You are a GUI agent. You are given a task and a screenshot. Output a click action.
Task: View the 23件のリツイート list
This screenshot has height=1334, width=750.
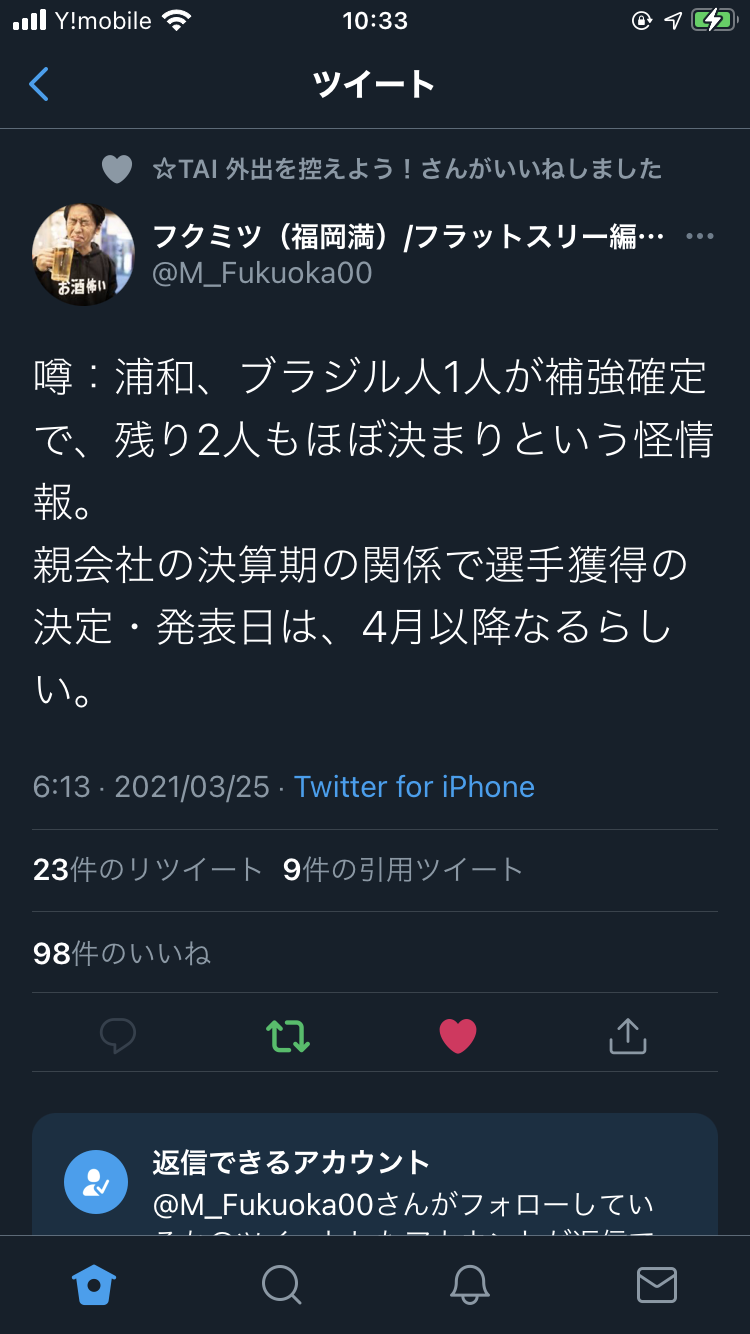[147, 870]
